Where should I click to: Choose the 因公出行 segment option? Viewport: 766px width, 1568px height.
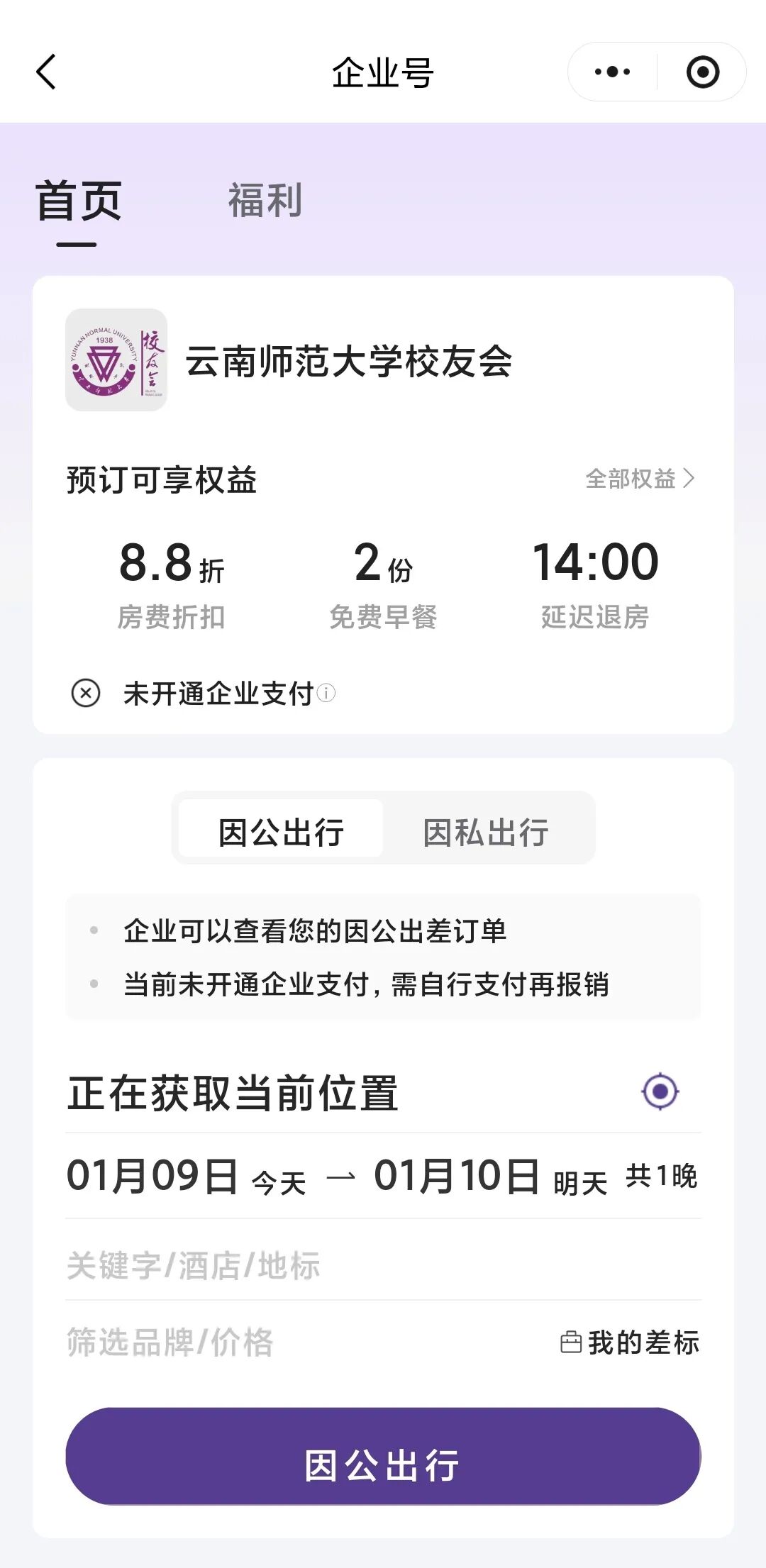281,832
